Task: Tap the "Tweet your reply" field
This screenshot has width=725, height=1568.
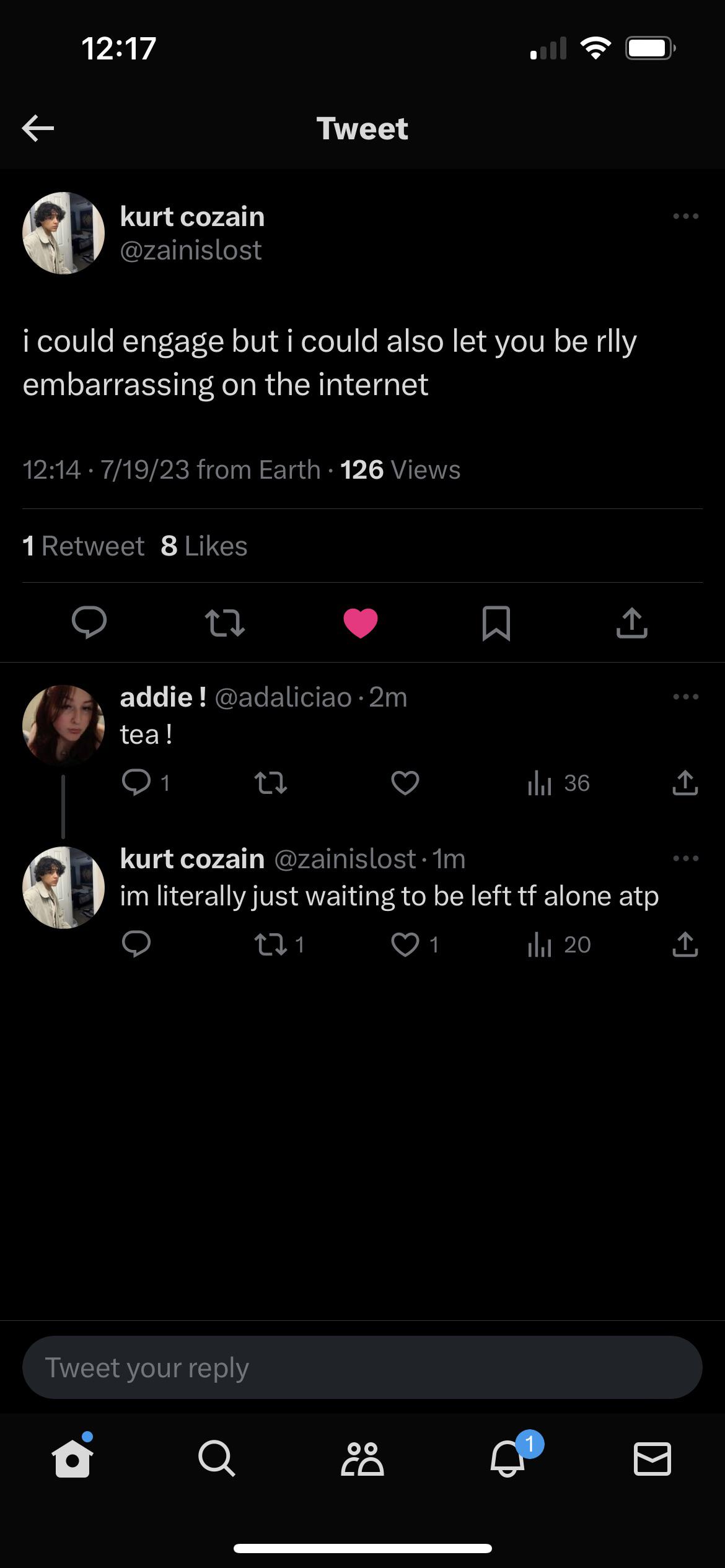Action: [x=362, y=1367]
